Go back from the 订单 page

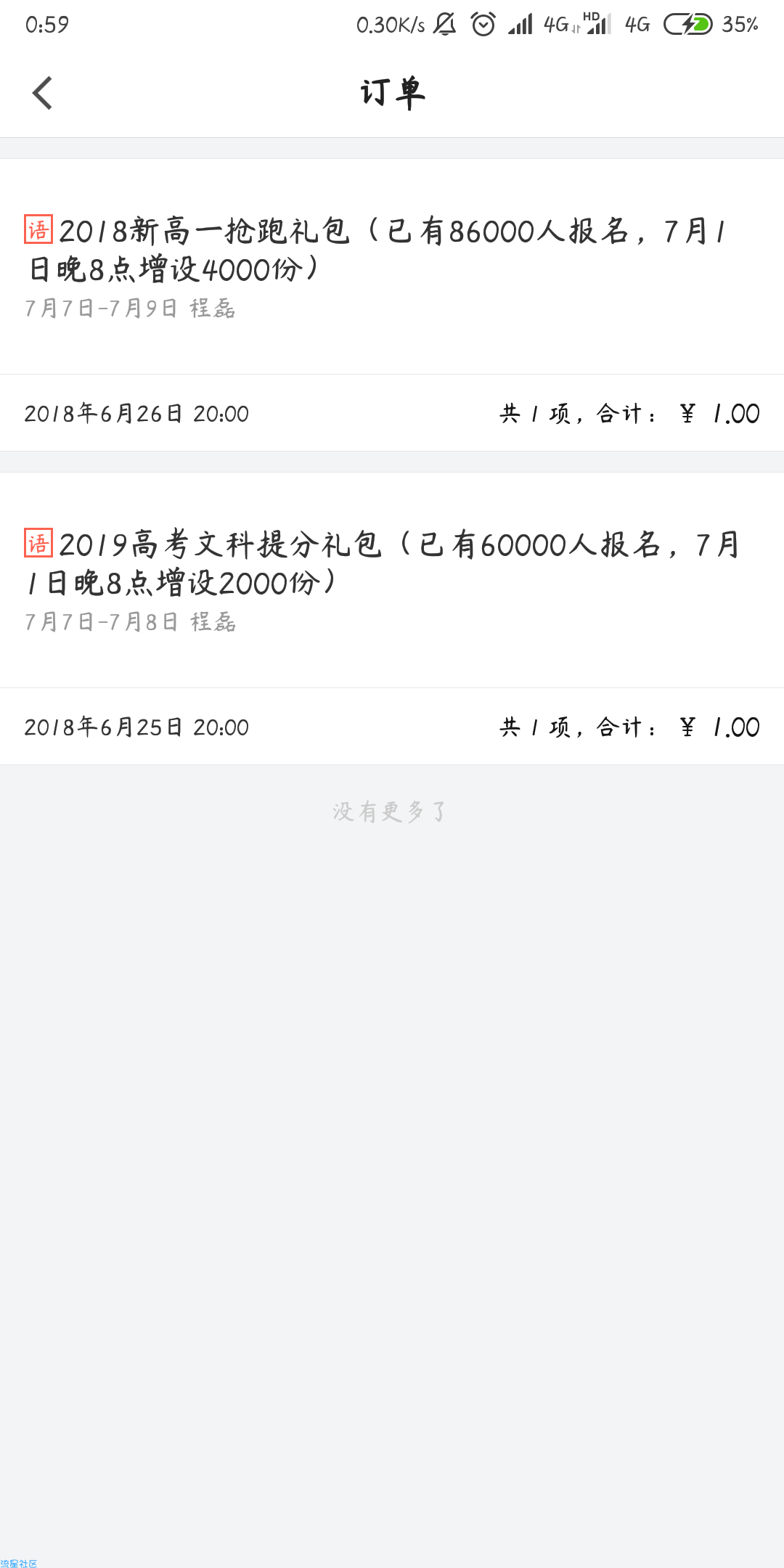pos(43,93)
